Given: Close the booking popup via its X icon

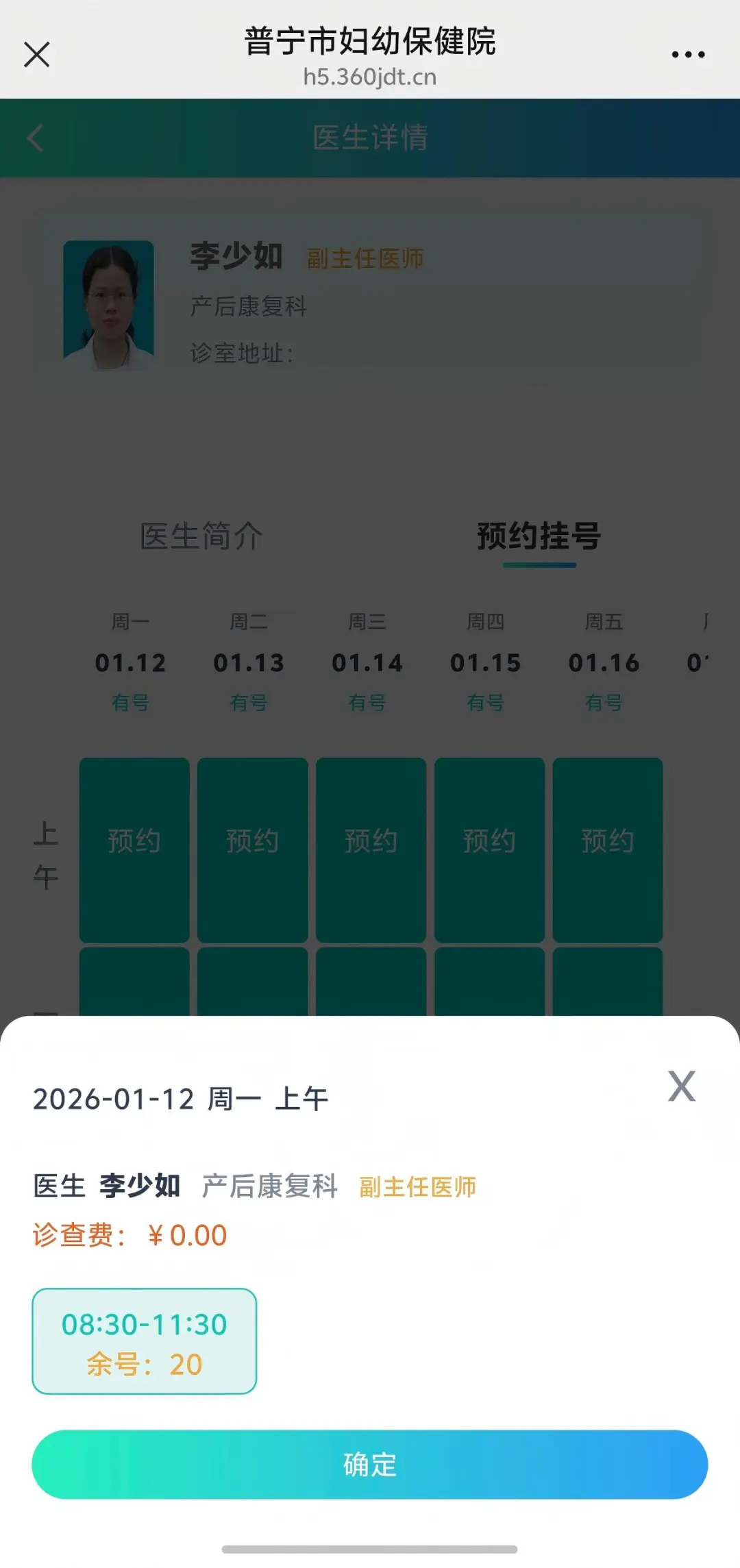Looking at the screenshot, I should click(682, 1086).
